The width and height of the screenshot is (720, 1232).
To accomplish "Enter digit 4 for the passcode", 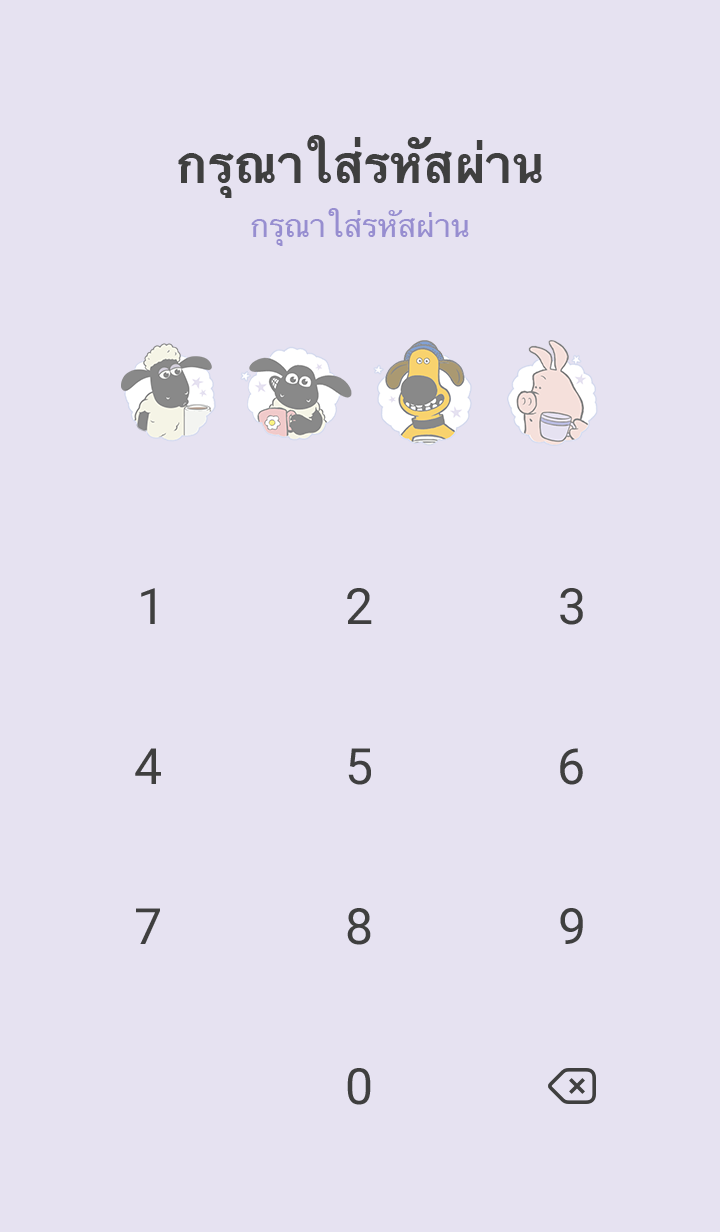I will coord(148,767).
